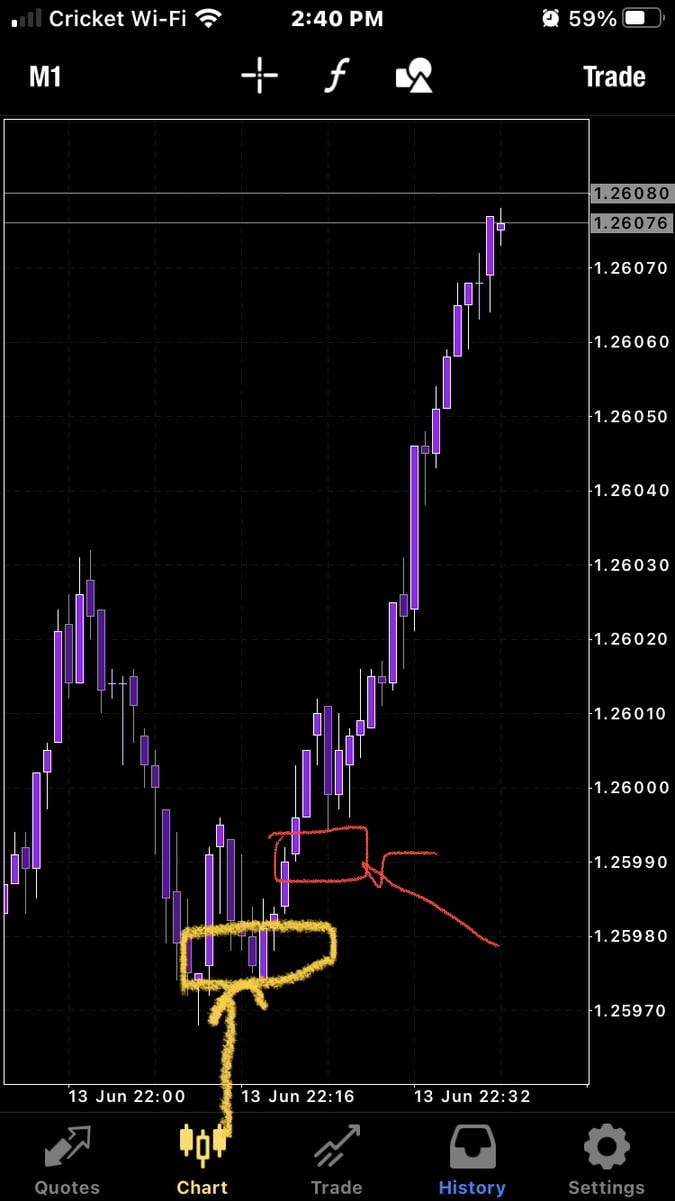
Task: Open a new order via the Trade button
Action: pos(614,77)
